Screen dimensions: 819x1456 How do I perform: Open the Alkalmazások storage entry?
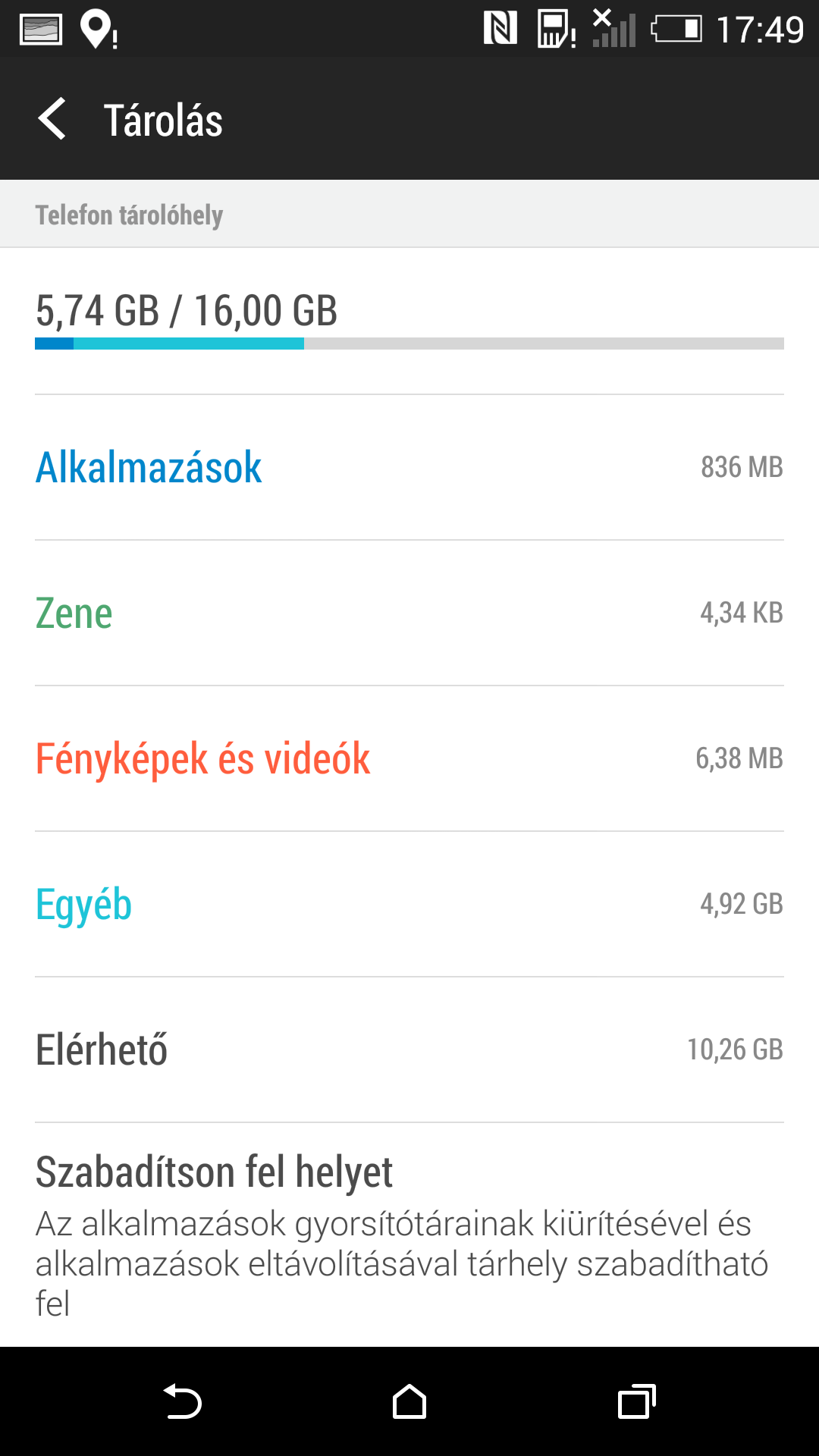click(x=409, y=466)
